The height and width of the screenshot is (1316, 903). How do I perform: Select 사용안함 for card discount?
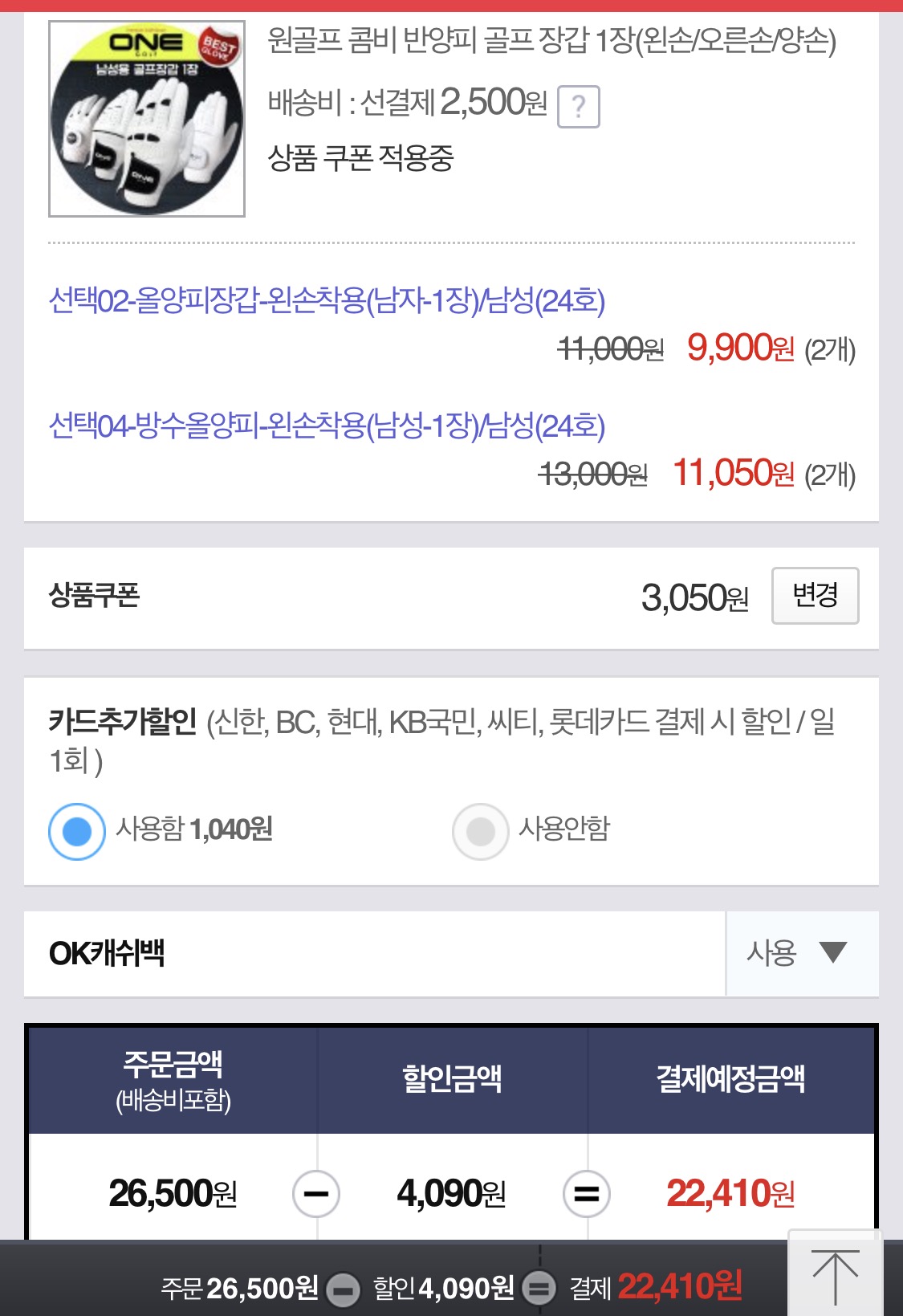pyautogui.click(x=480, y=831)
